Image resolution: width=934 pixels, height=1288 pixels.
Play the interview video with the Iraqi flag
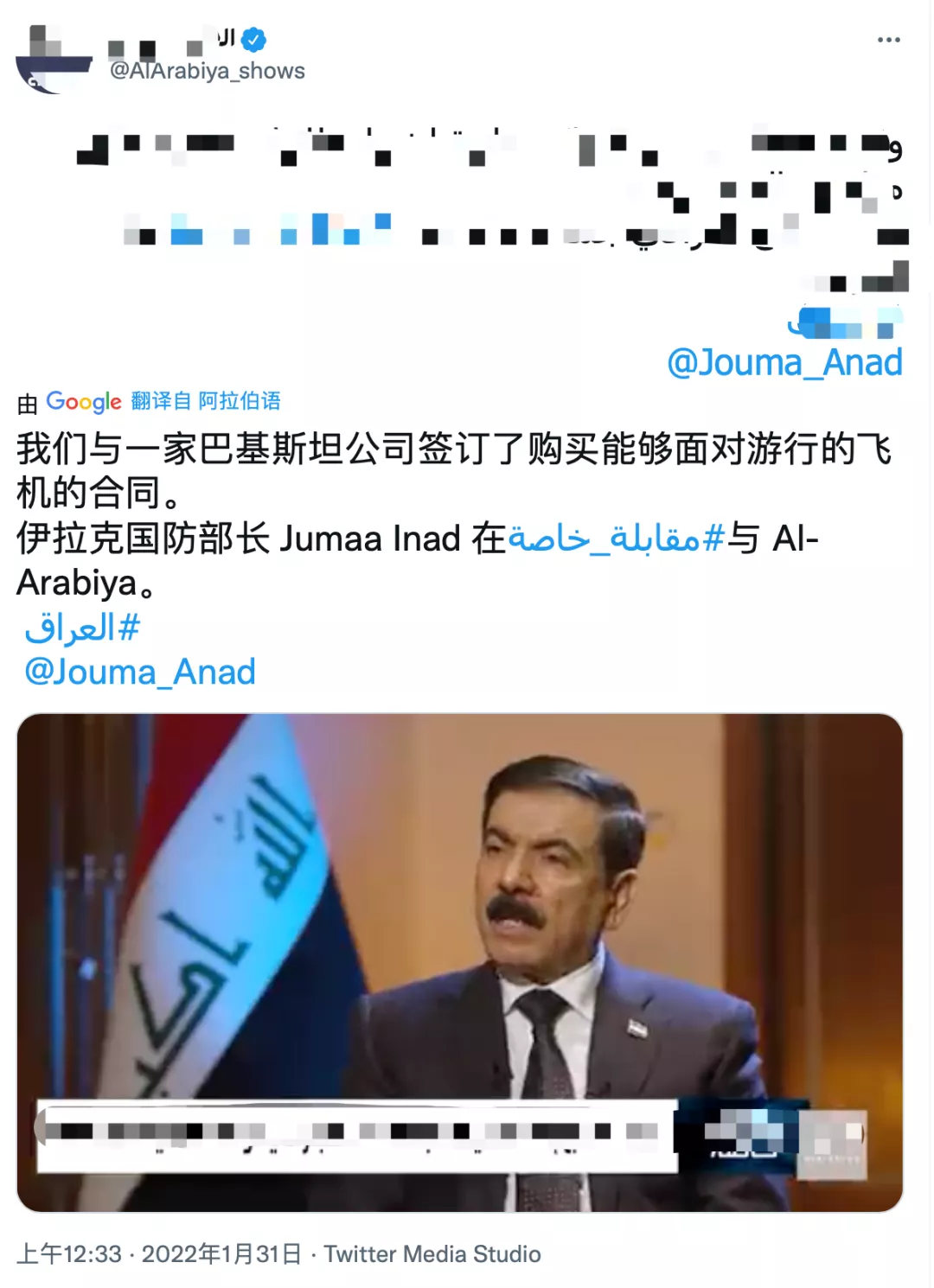(x=459, y=961)
